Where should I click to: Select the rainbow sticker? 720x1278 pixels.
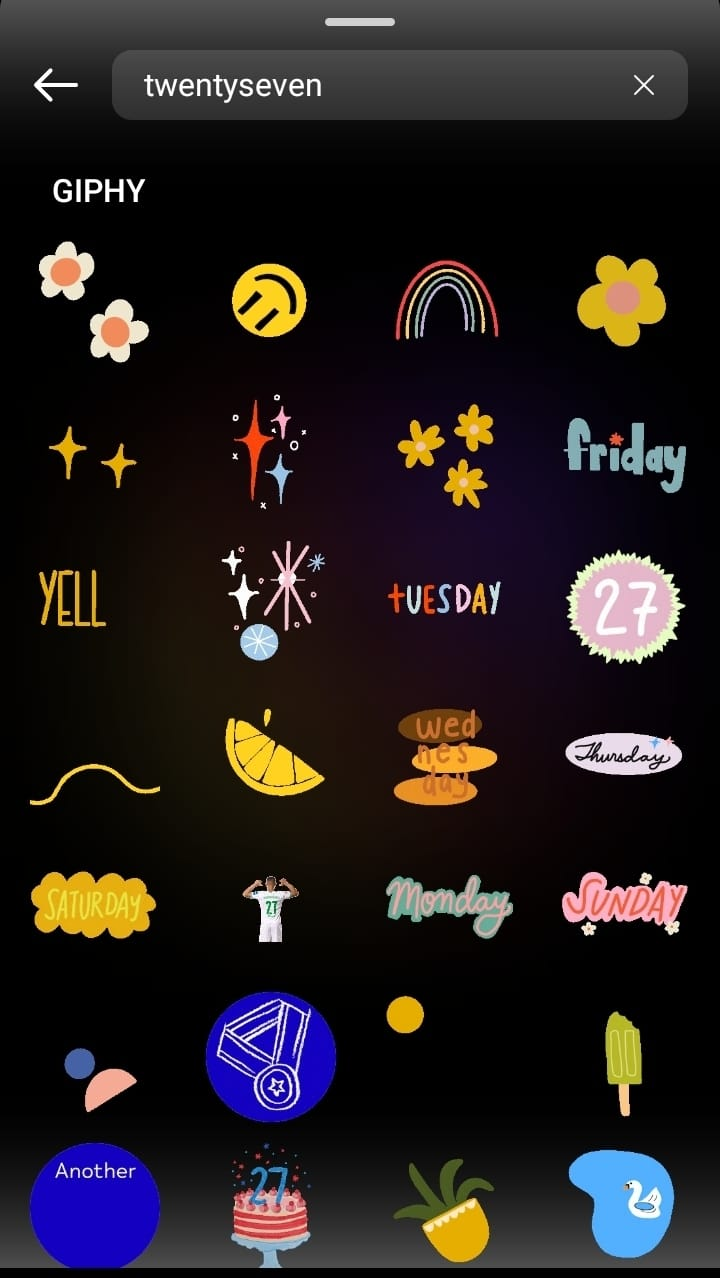click(x=447, y=300)
